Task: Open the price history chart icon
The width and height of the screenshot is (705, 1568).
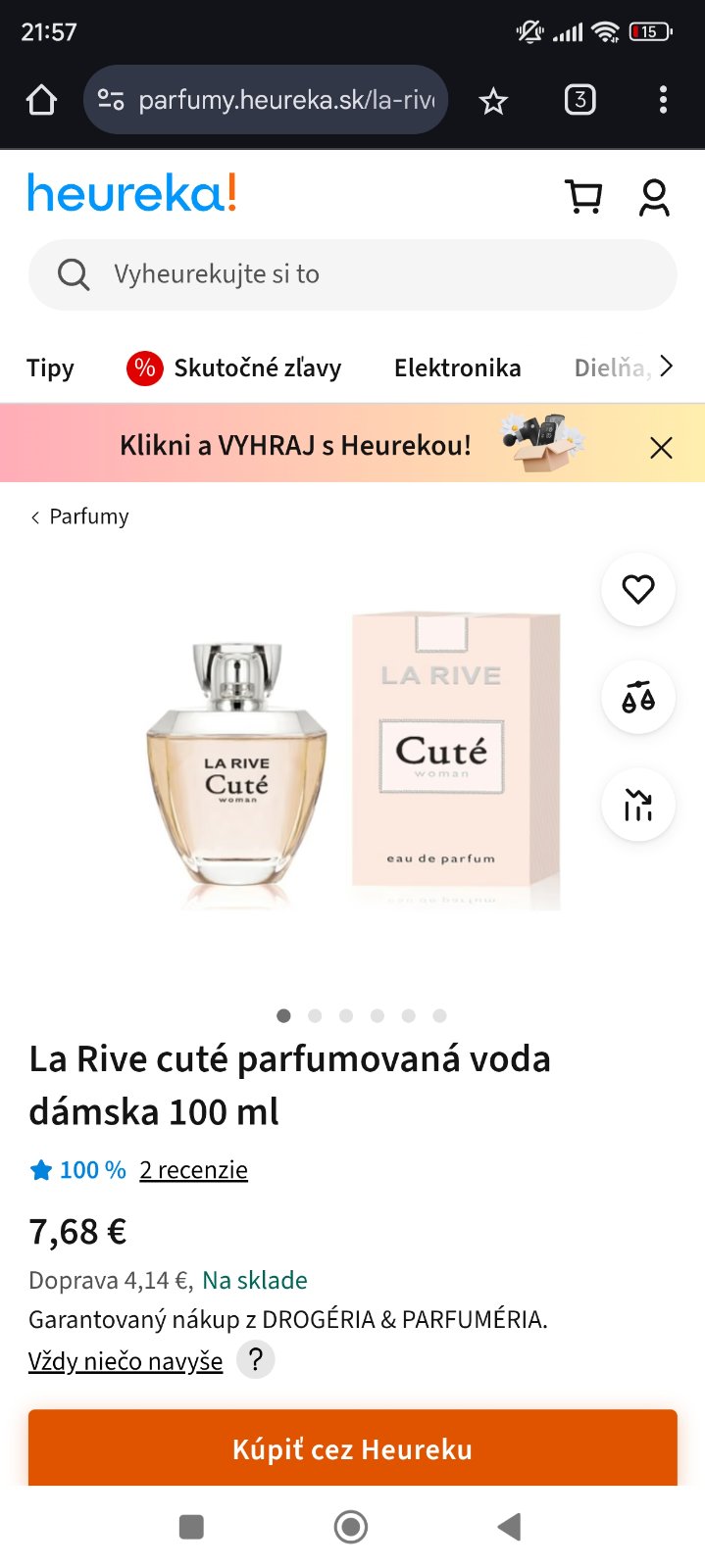Action: [638, 806]
